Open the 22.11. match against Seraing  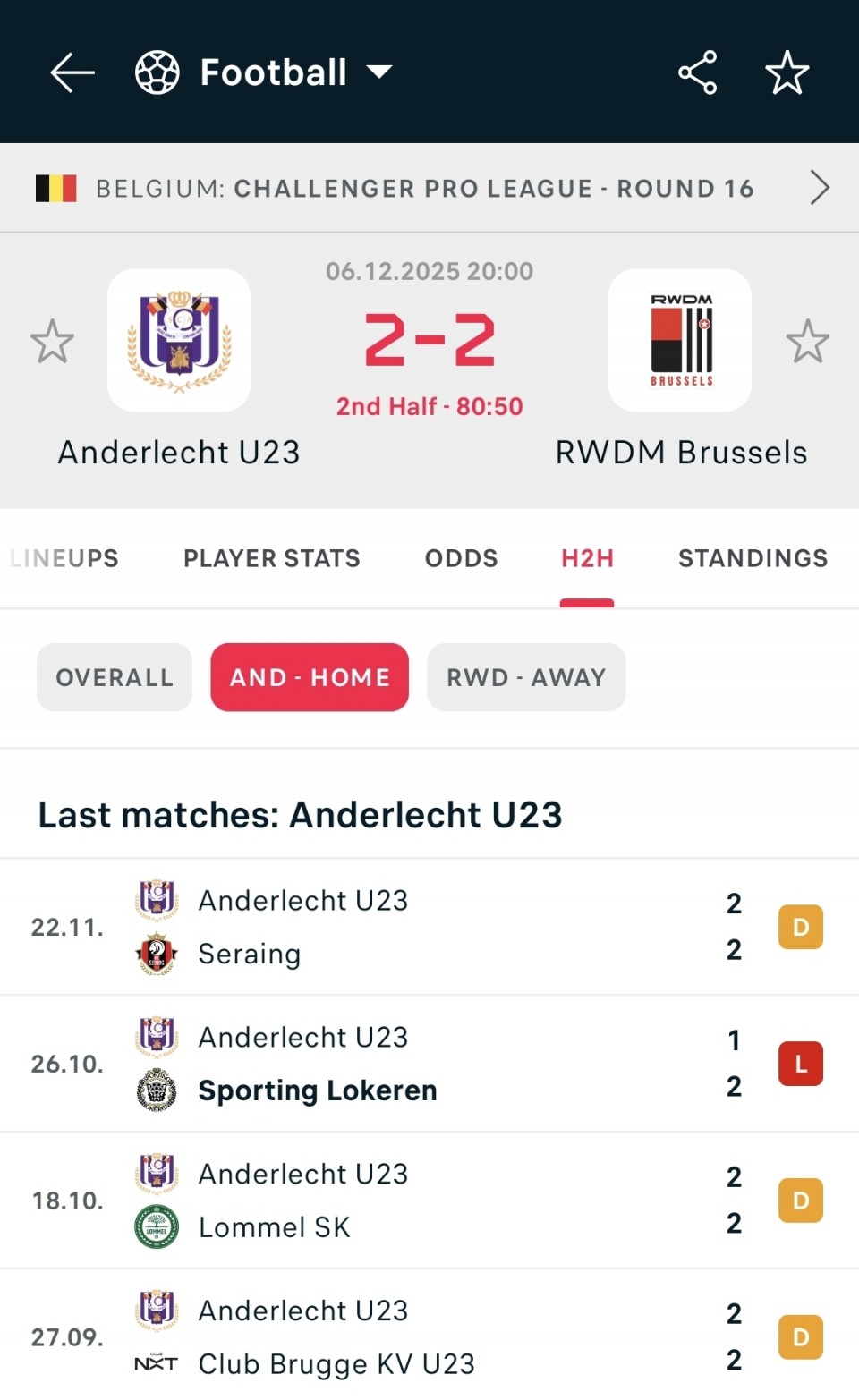coord(429,927)
